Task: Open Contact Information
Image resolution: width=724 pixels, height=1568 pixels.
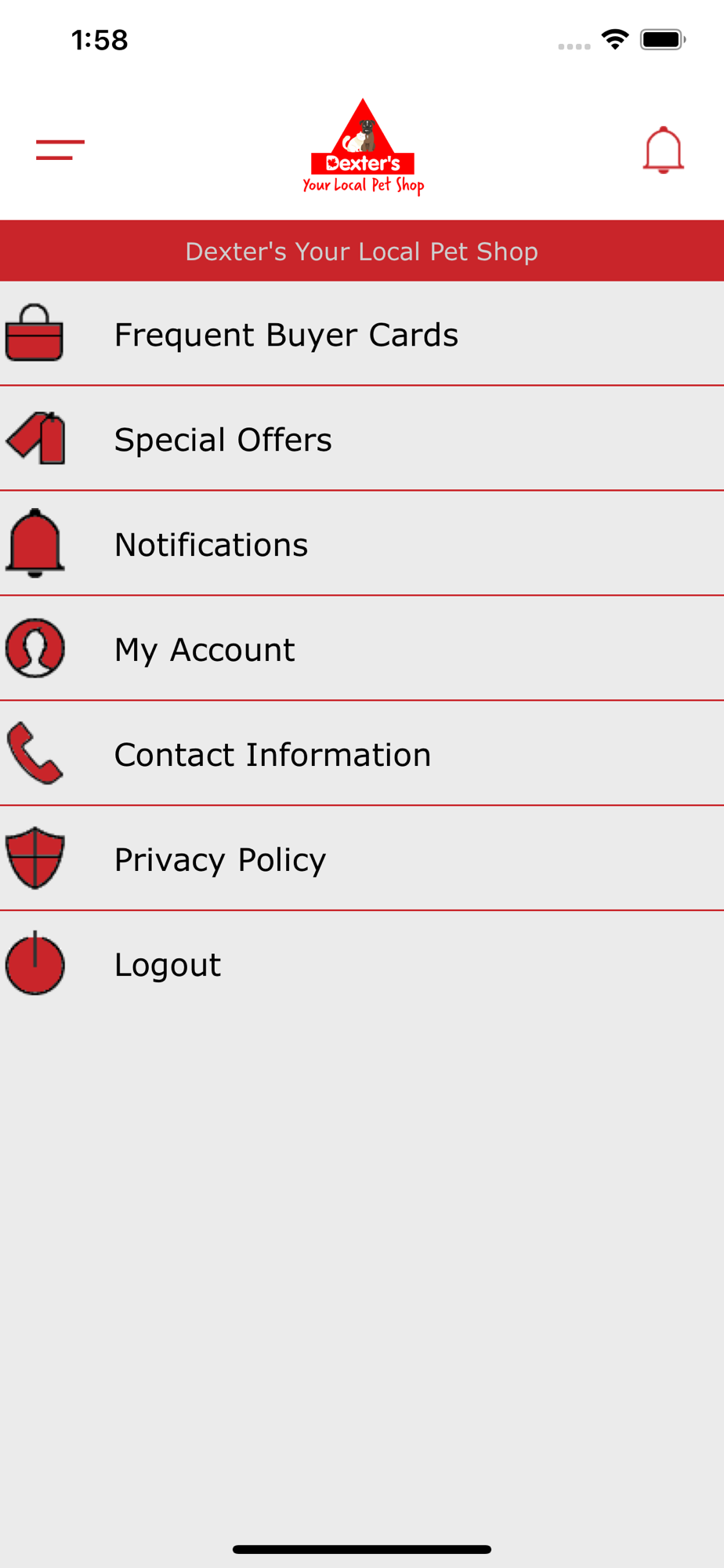Action: pos(362,754)
